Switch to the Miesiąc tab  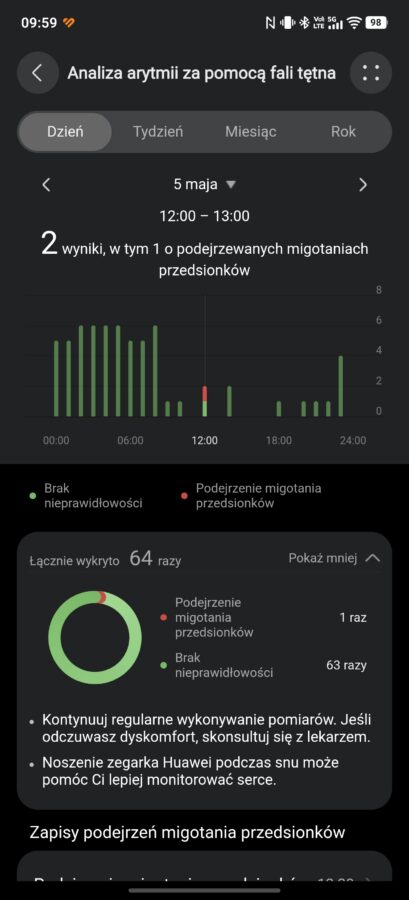coord(251,131)
